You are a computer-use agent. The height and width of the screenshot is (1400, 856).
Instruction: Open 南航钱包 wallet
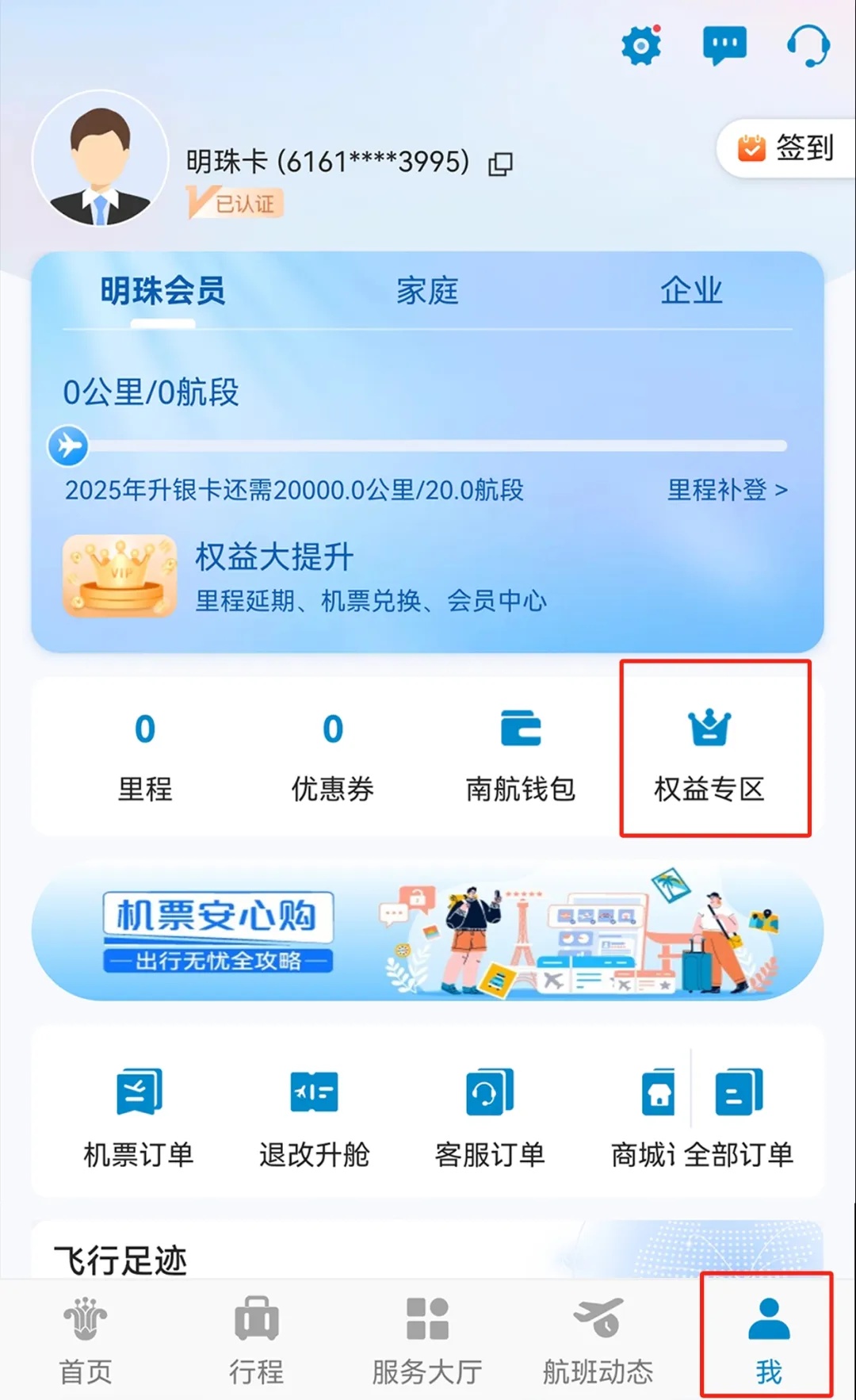[521, 755]
